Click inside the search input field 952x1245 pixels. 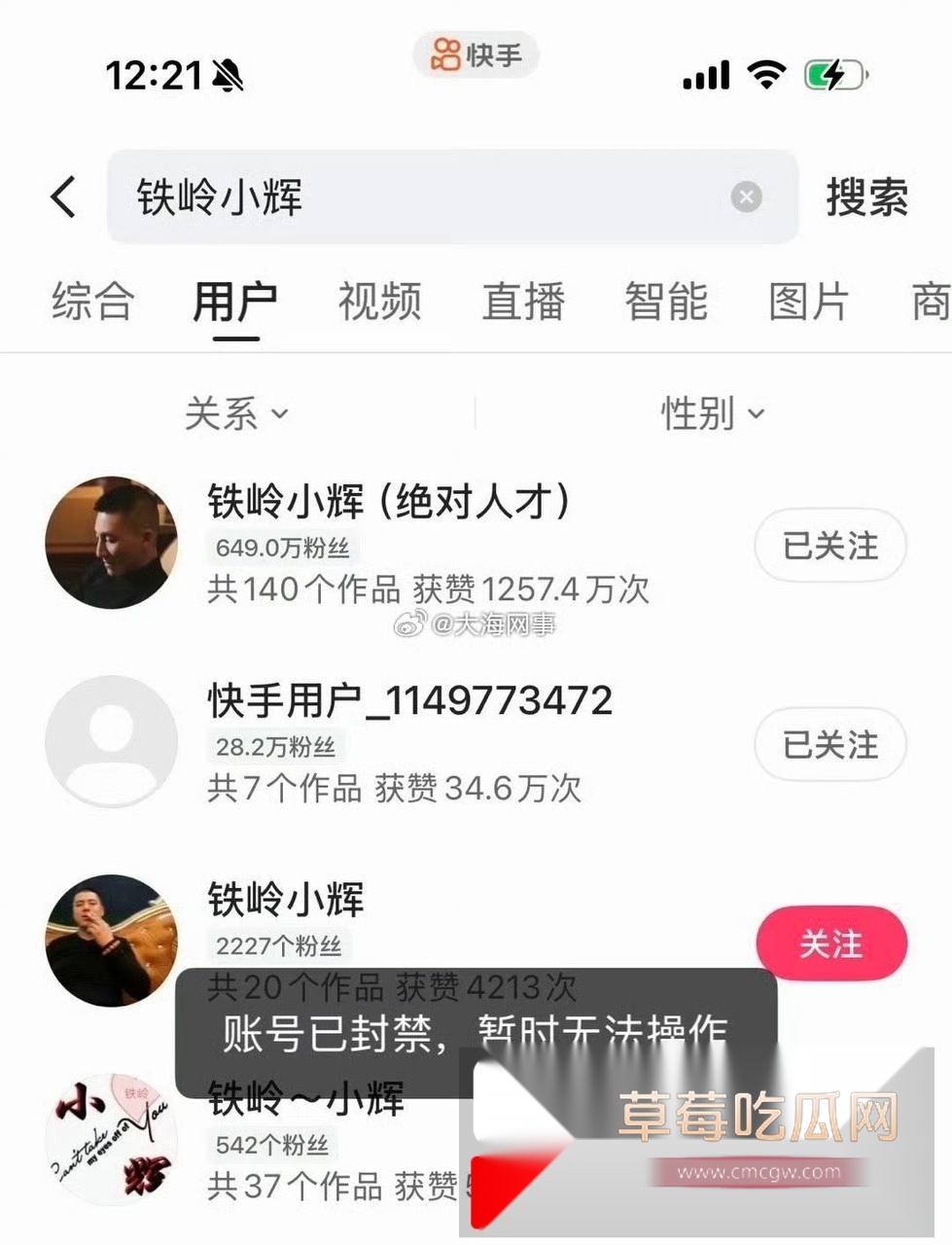(x=389, y=197)
